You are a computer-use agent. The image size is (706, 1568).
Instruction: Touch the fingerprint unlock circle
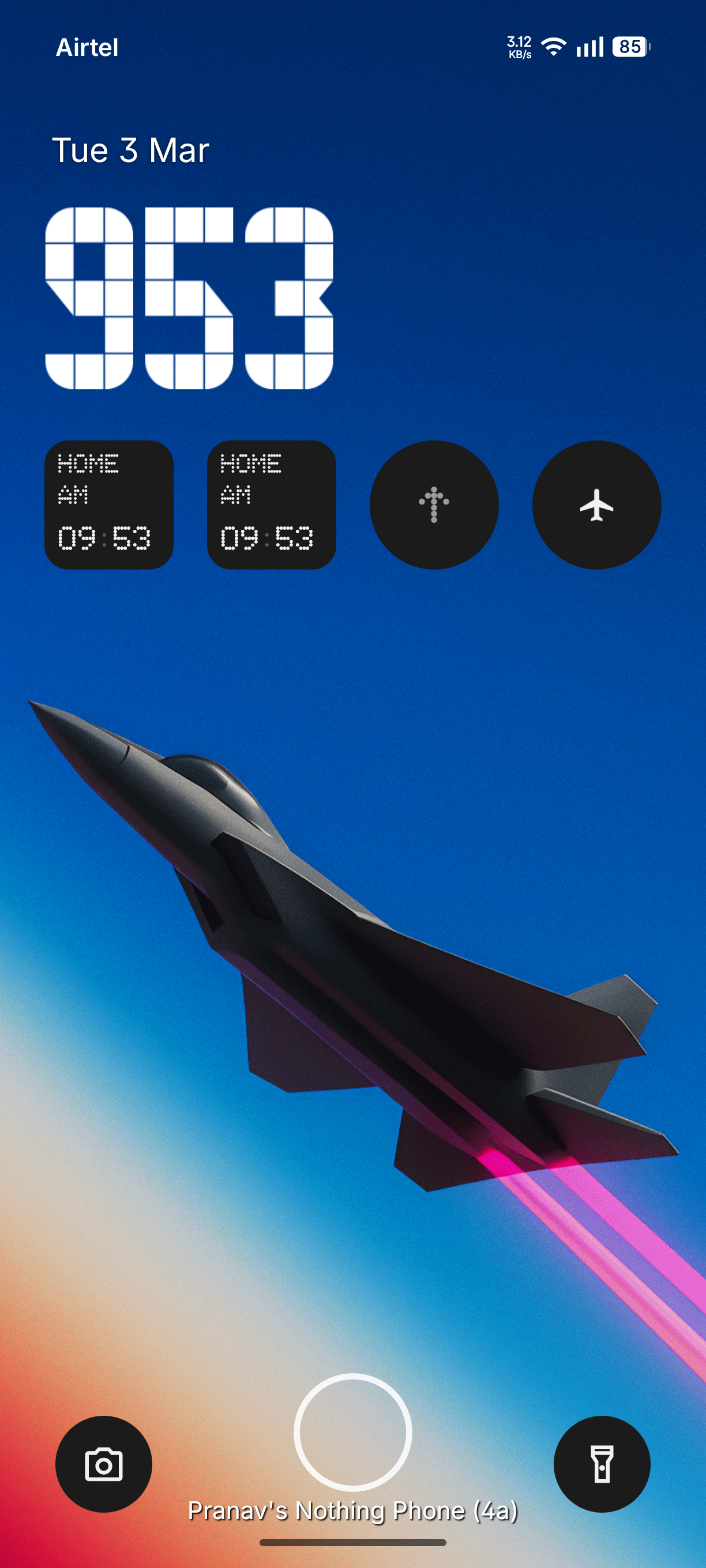[352, 1431]
